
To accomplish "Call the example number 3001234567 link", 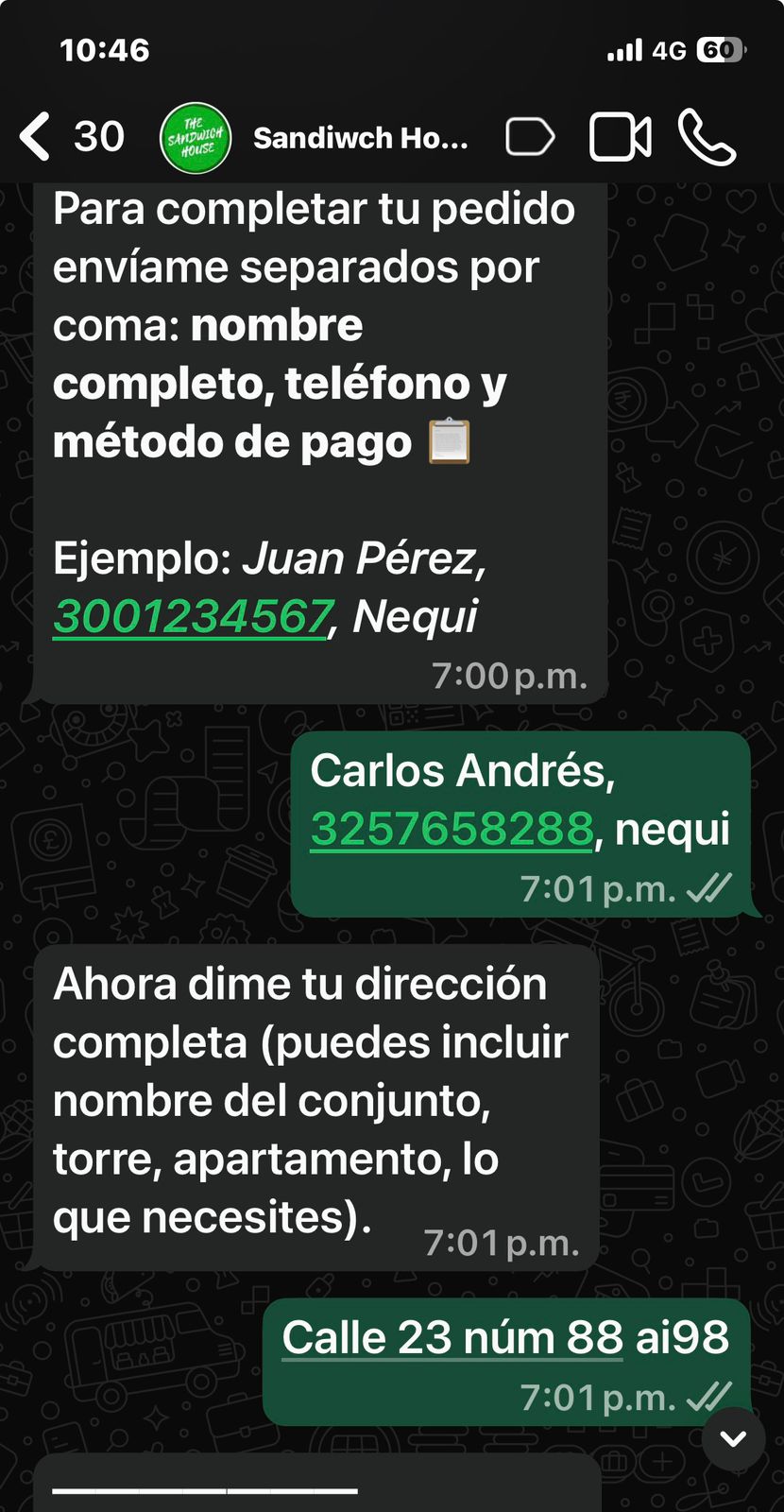I will pos(192,612).
